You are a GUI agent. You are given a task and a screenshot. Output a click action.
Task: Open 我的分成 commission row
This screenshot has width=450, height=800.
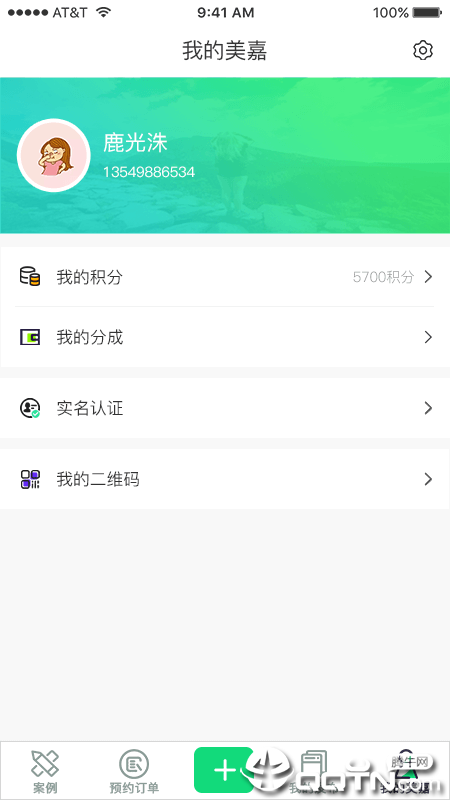pos(225,337)
